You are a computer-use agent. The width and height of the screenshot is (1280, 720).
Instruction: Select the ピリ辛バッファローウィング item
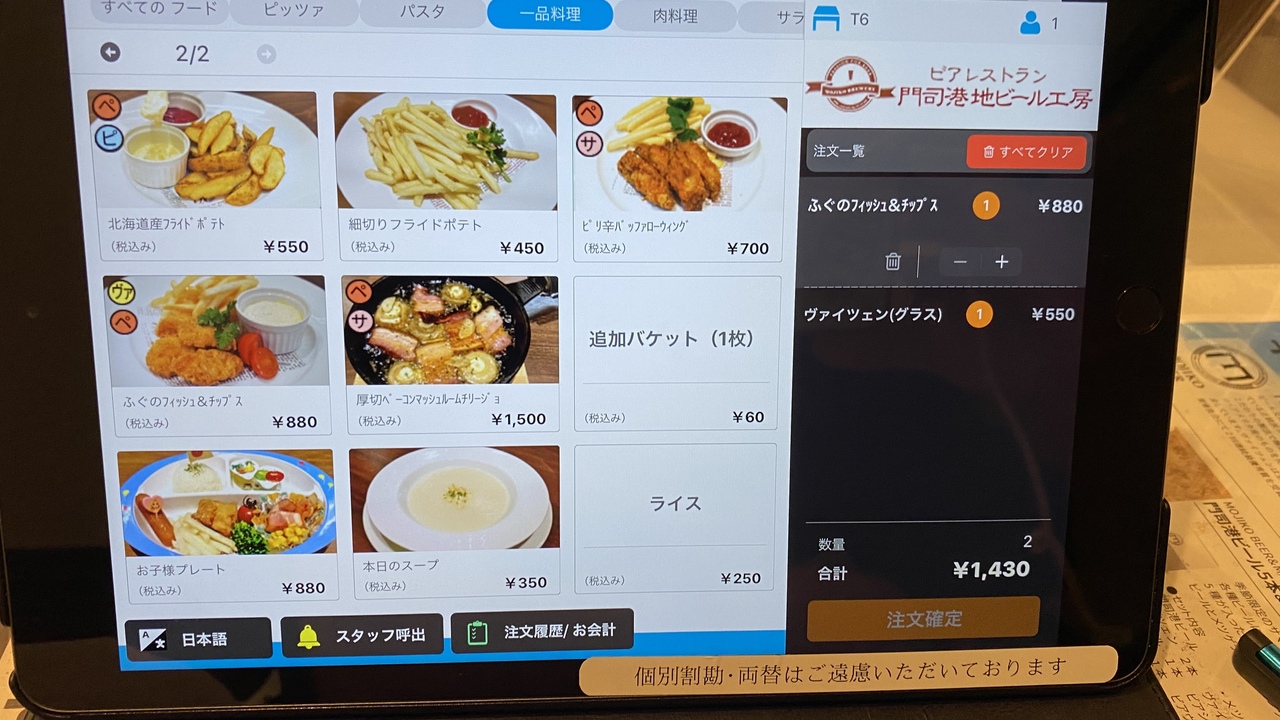coord(680,177)
